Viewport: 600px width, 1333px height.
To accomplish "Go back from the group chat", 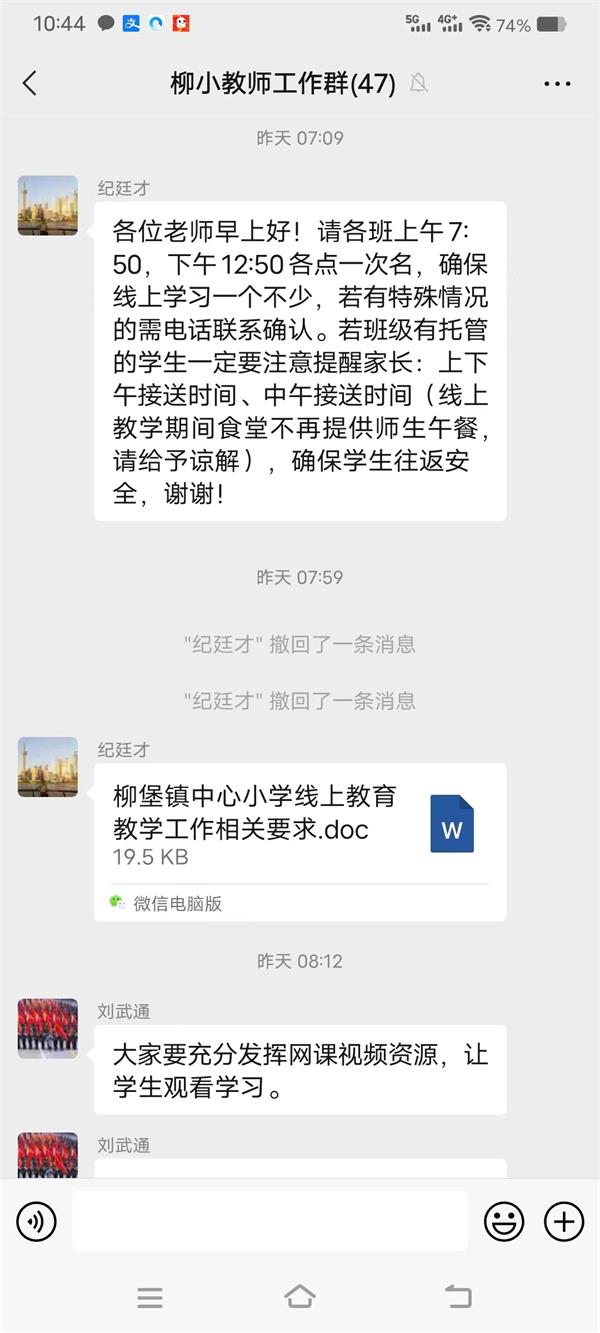I will tap(30, 83).
